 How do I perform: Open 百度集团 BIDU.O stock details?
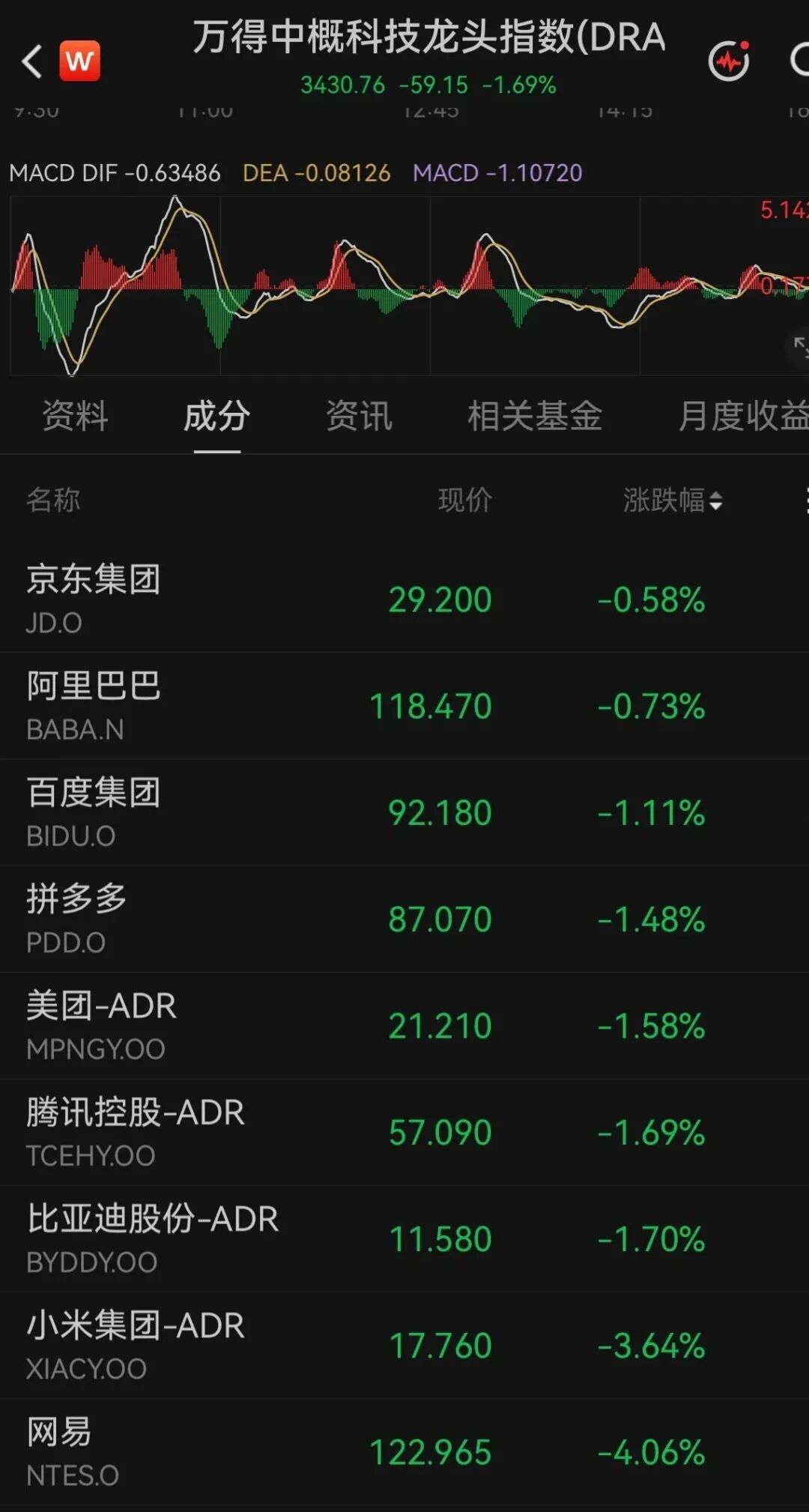(404, 812)
